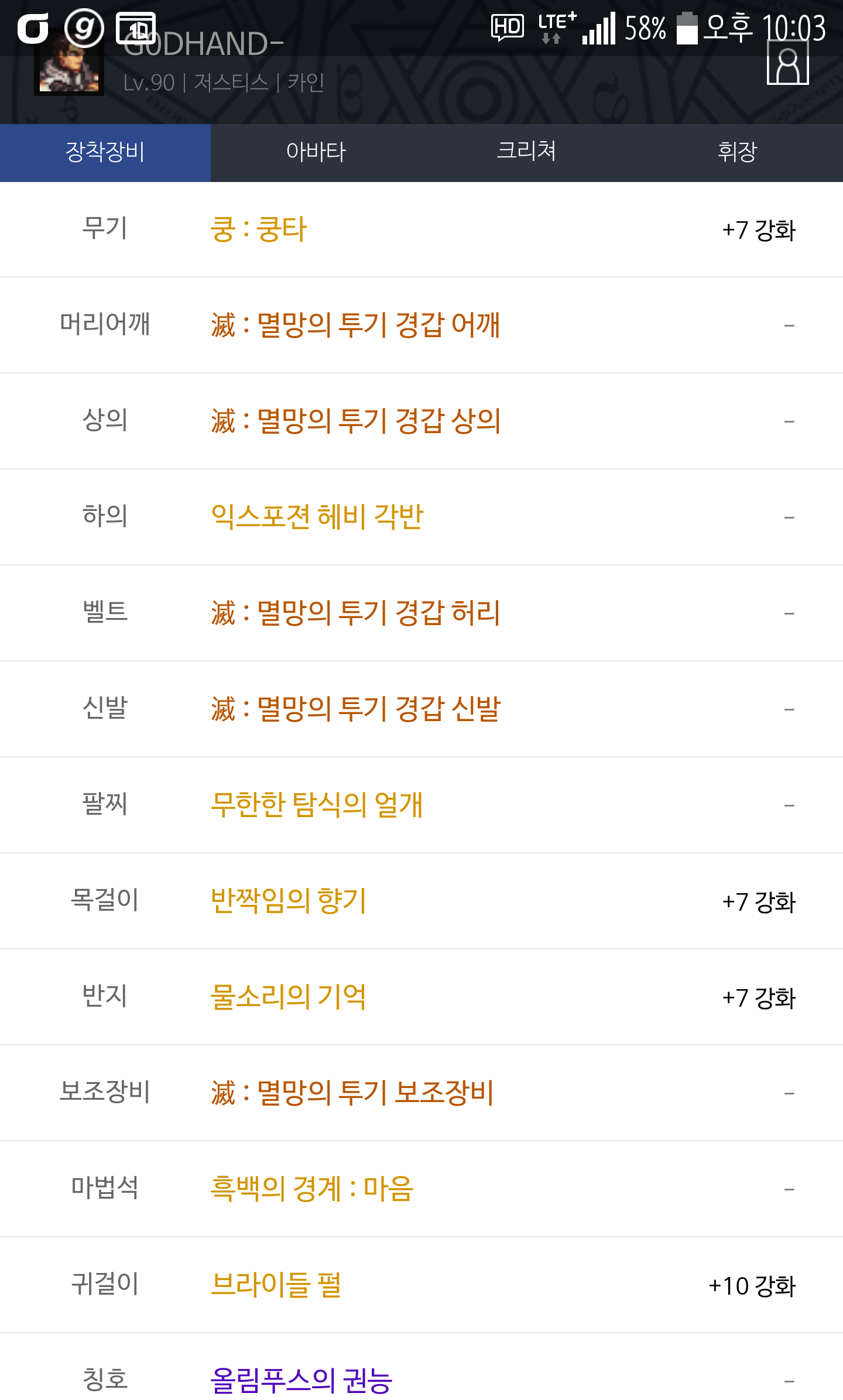Switch to the 아바타 tab

coord(316,152)
